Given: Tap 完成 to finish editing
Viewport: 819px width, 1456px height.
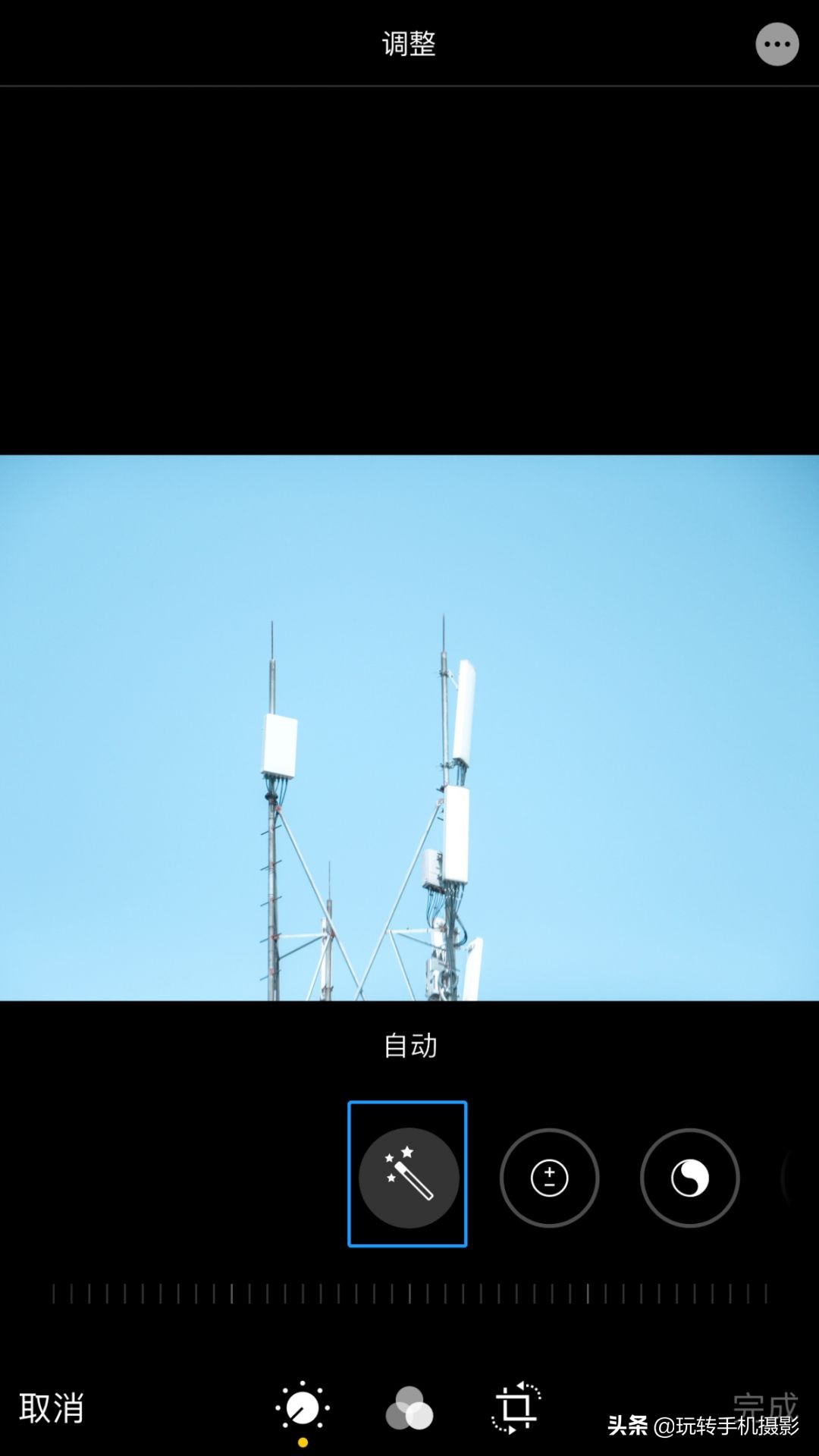Looking at the screenshot, I should tap(764, 1401).
